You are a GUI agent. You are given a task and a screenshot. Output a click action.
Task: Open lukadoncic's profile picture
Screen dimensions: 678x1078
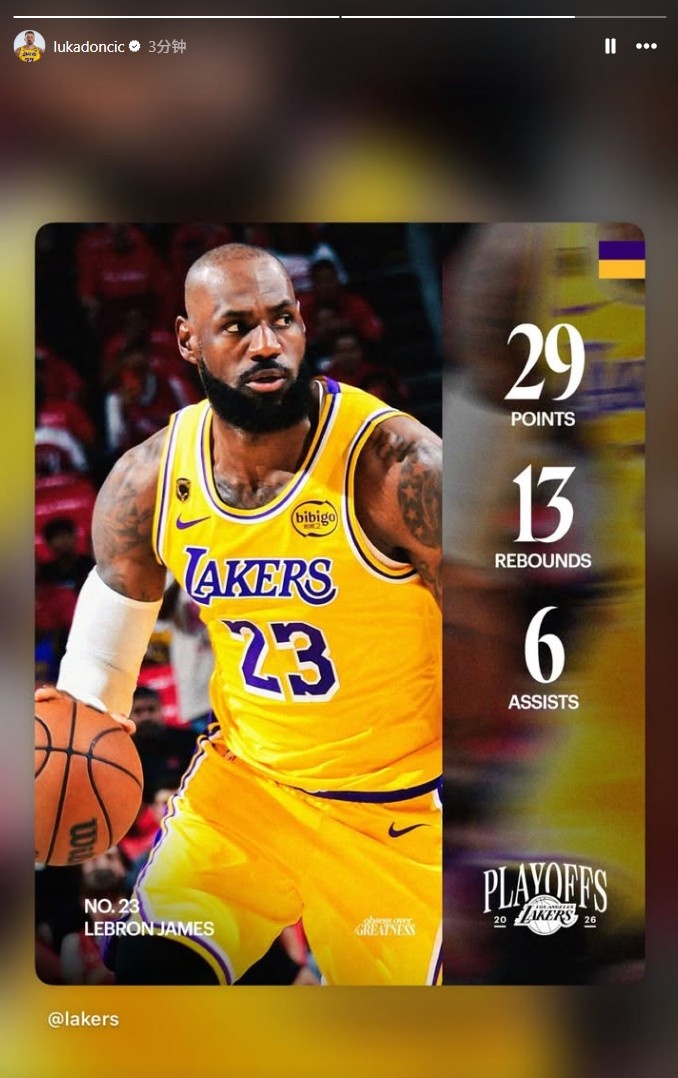point(29,46)
